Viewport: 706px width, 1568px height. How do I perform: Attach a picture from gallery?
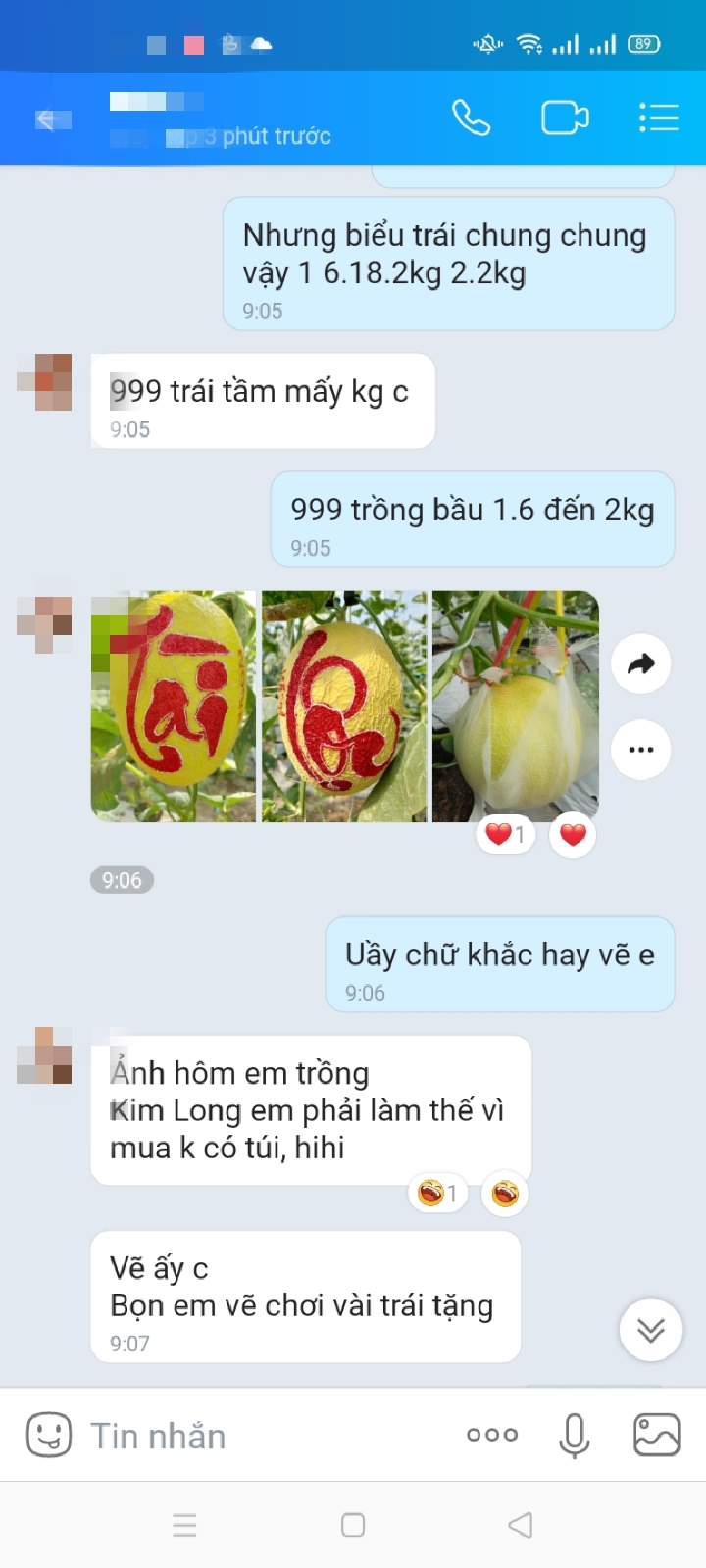[657, 1436]
